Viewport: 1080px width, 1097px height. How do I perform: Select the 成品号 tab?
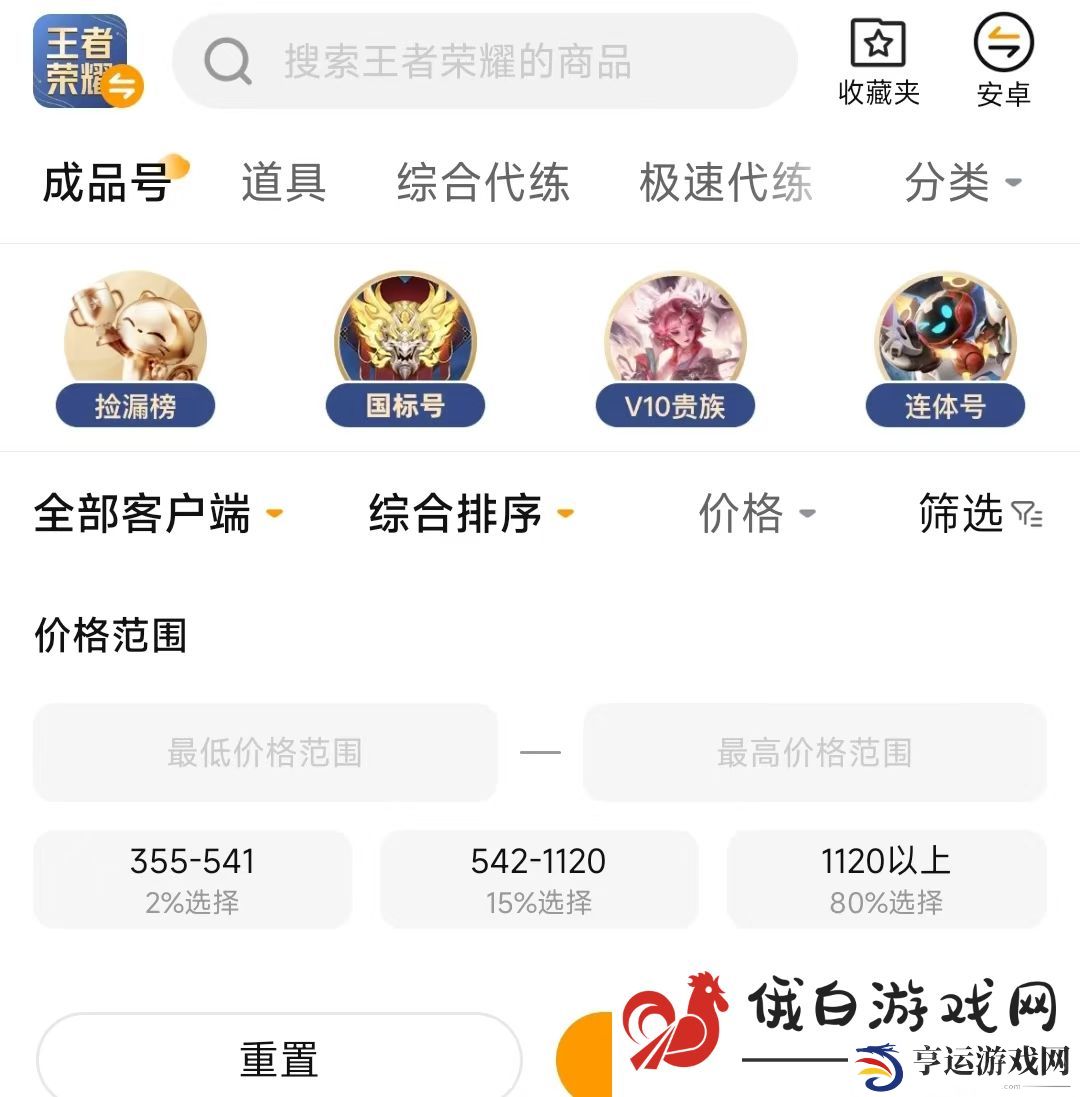click(107, 183)
